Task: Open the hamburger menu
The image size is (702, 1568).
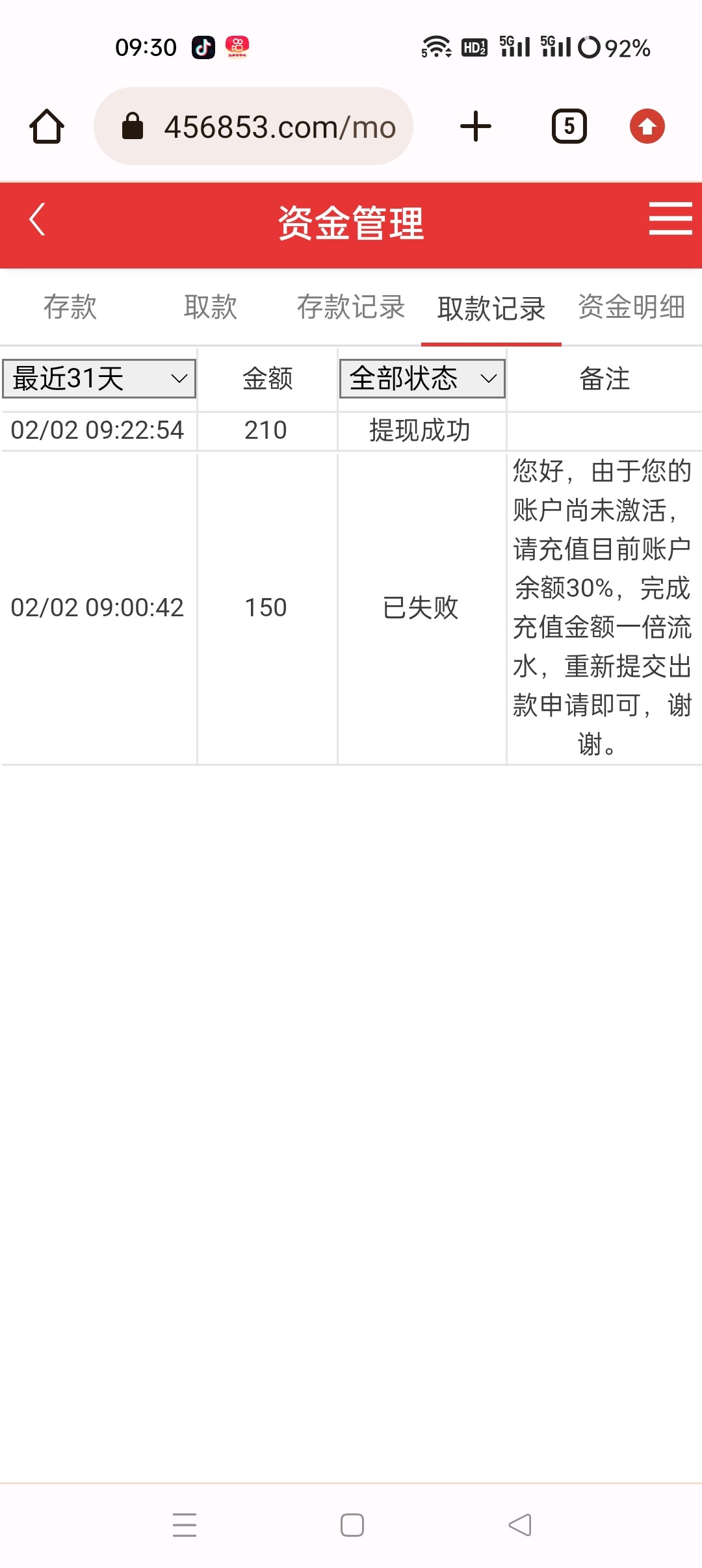Action: point(670,218)
